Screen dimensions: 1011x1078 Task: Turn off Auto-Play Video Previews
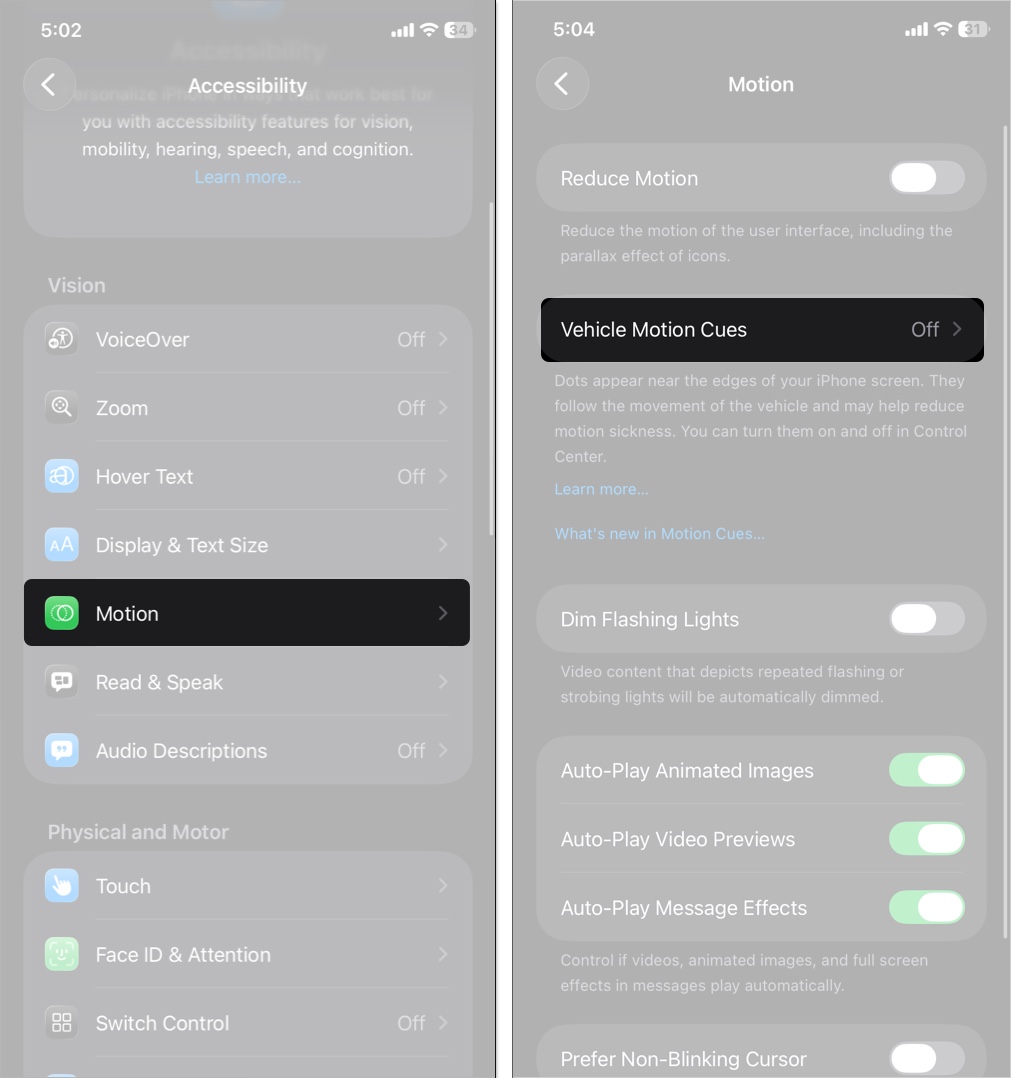(x=926, y=839)
